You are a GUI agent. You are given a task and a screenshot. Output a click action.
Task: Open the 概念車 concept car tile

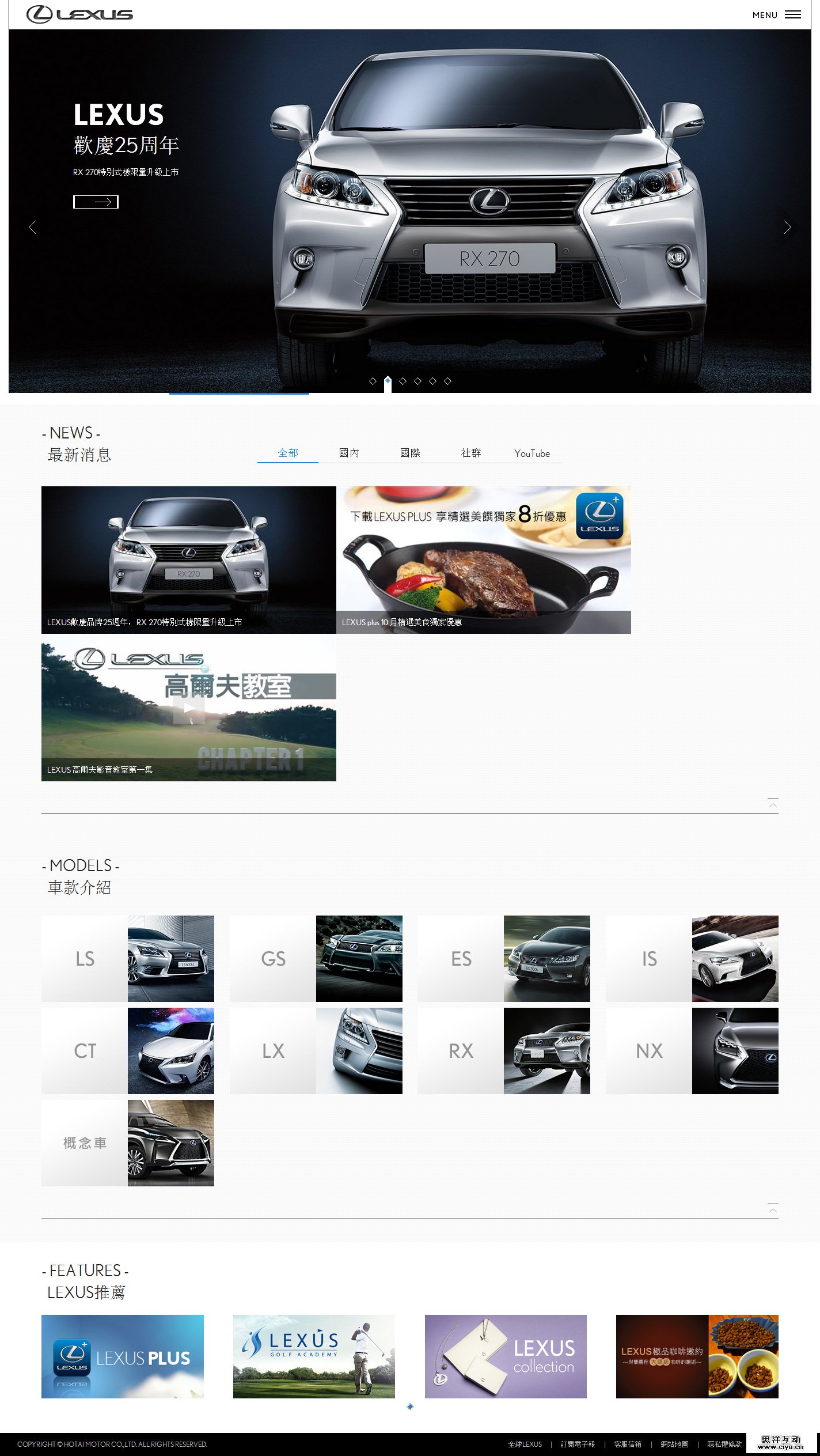pyautogui.click(x=127, y=1143)
